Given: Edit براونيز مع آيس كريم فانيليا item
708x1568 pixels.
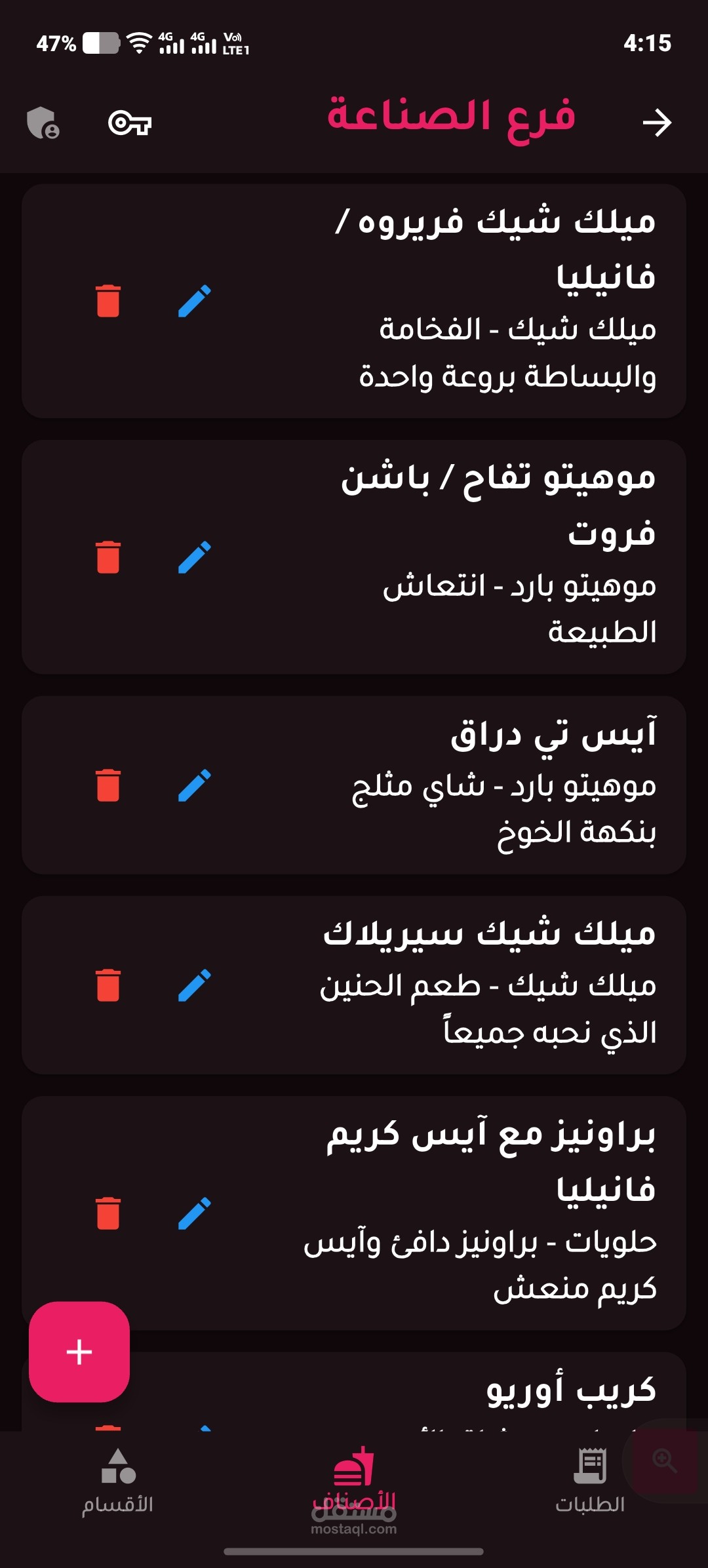Looking at the screenshot, I should point(195,1213).
